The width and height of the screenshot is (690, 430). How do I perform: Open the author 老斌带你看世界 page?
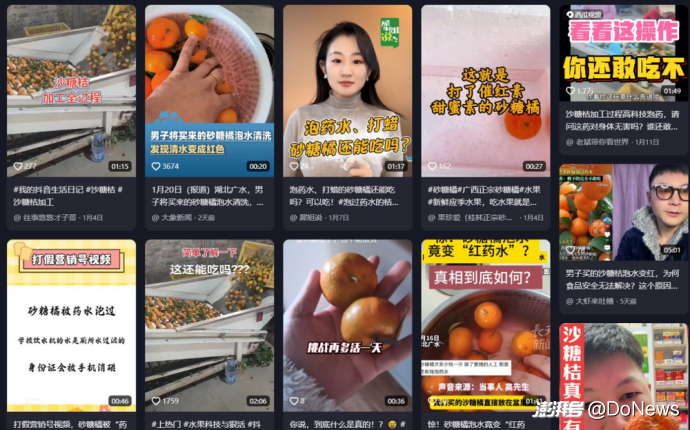tap(602, 142)
